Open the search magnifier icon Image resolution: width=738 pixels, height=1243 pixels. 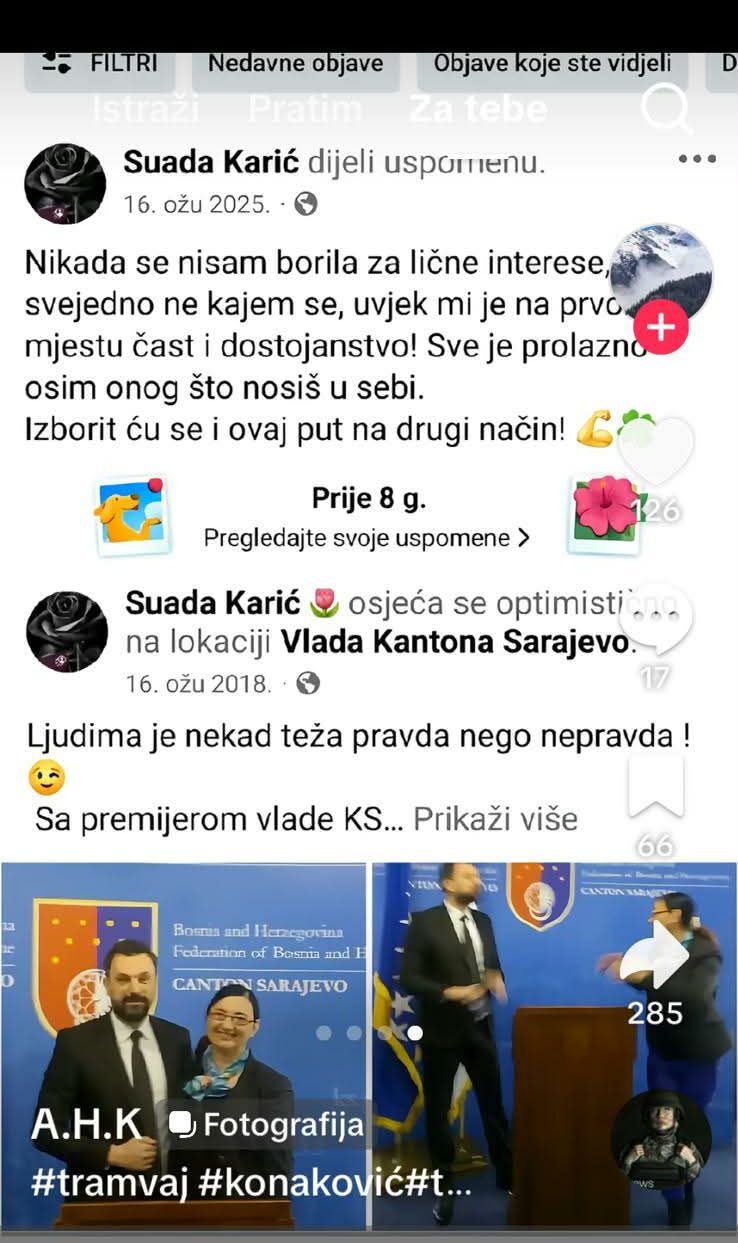click(667, 107)
